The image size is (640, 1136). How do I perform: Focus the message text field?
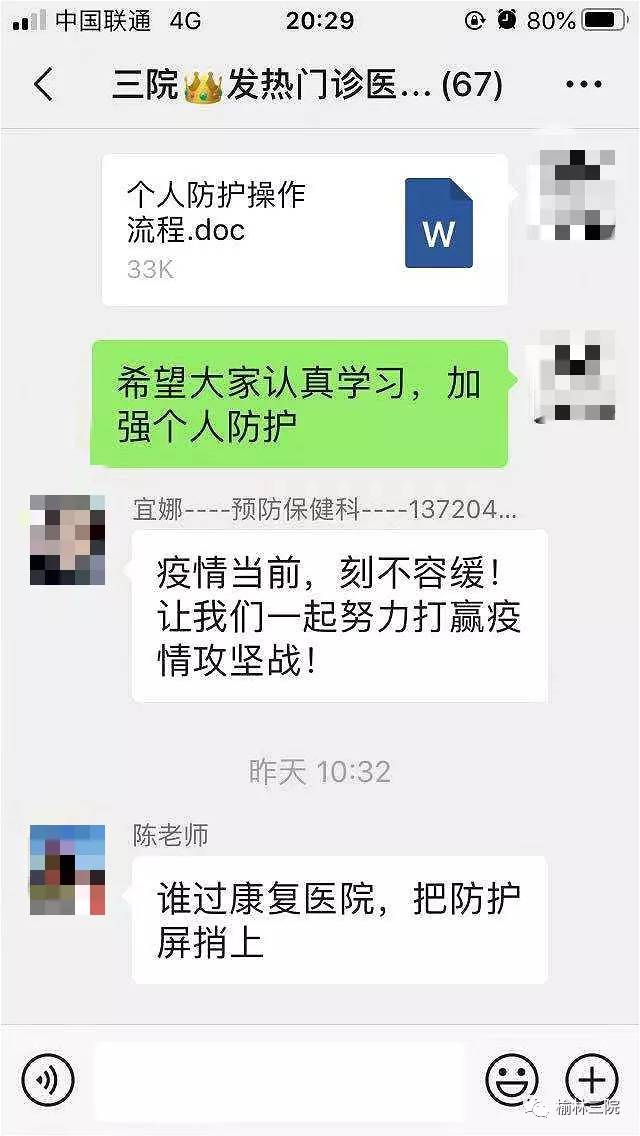[280, 1081]
